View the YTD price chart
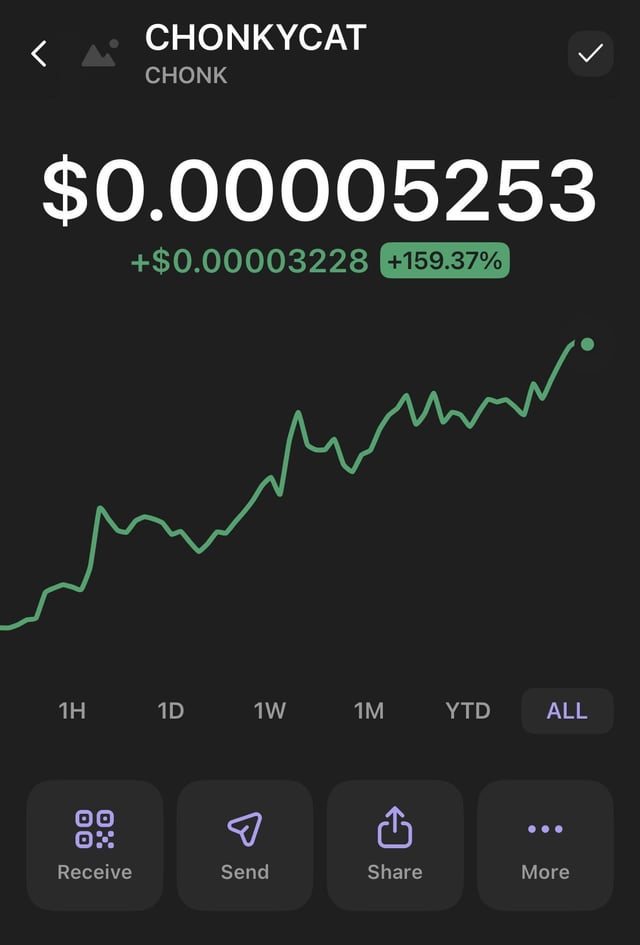640x945 pixels. pos(468,711)
